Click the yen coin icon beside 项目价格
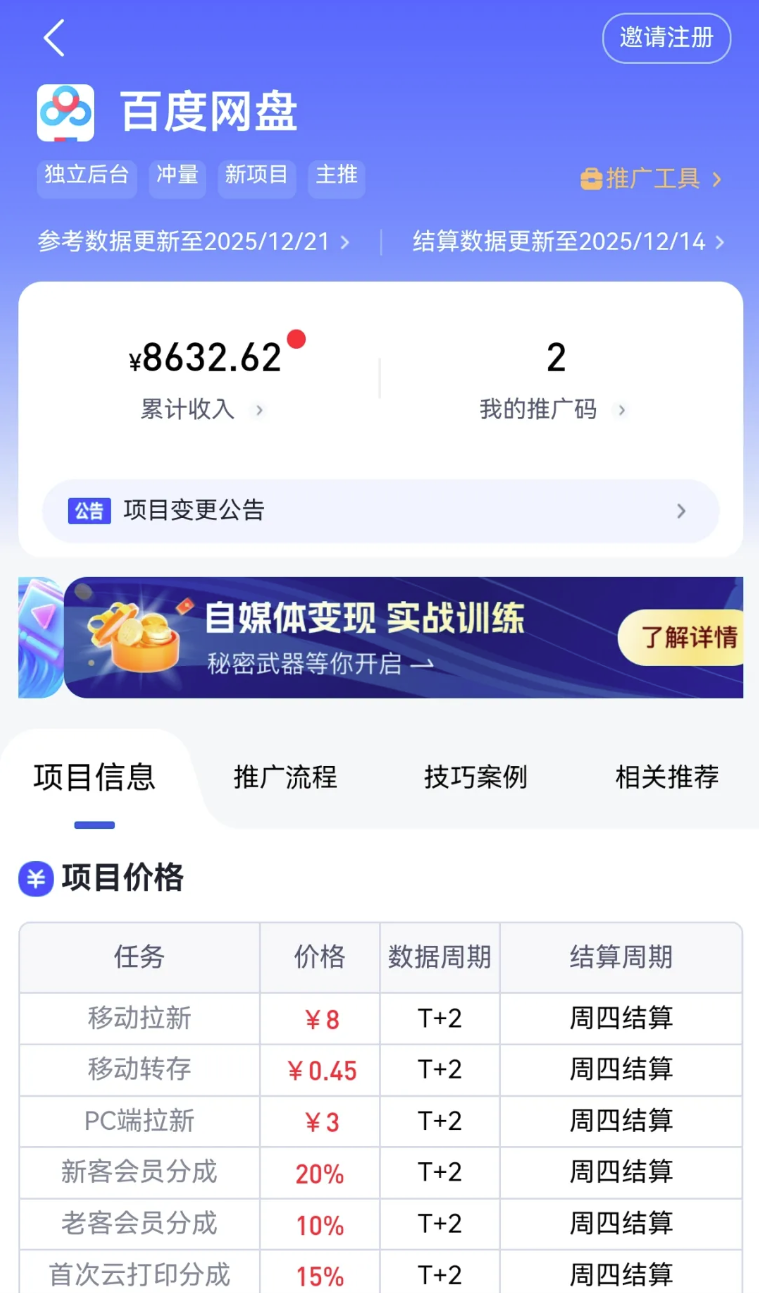Image resolution: width=759 pixels, height=1293 pixels. coord(35,878)
